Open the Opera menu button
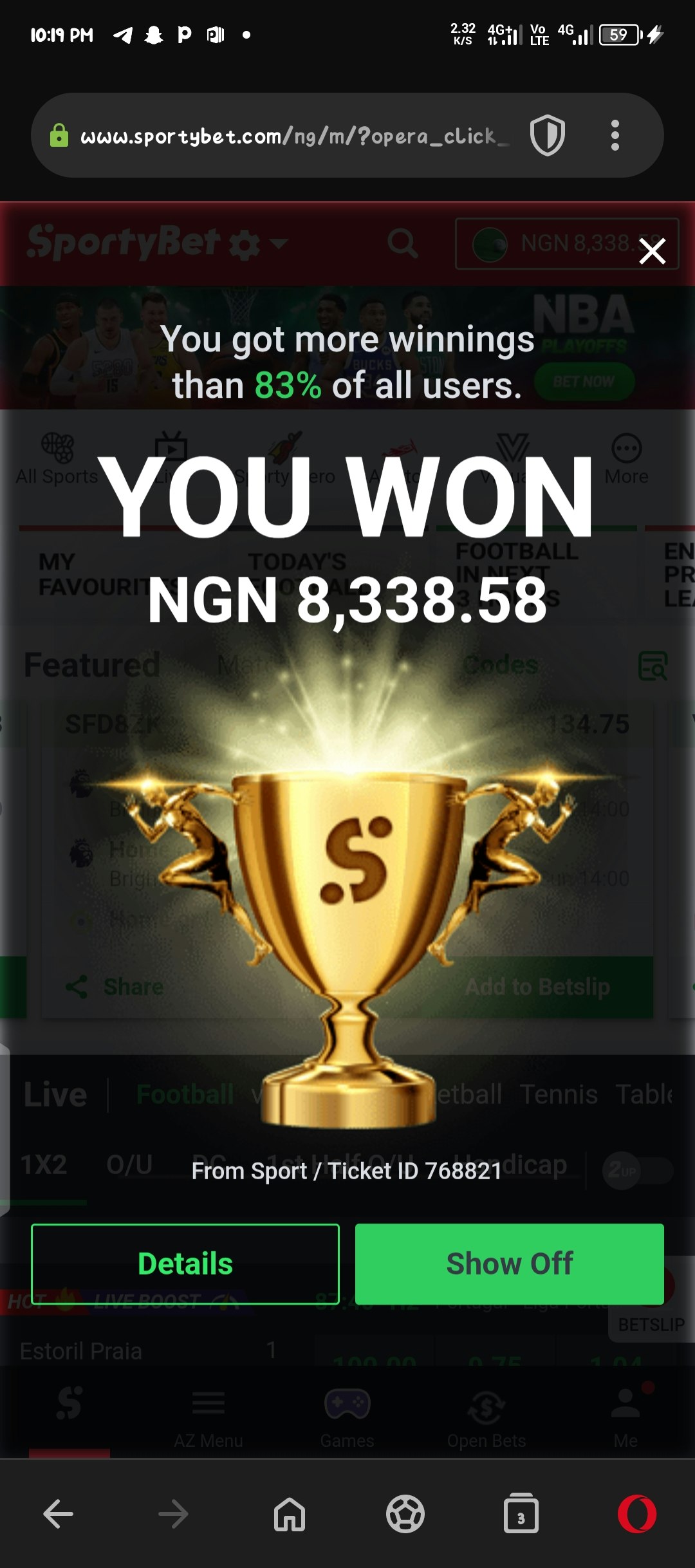Viewport: 695px width, 1568px height. pyautogui.click(x=636, y=1514)
